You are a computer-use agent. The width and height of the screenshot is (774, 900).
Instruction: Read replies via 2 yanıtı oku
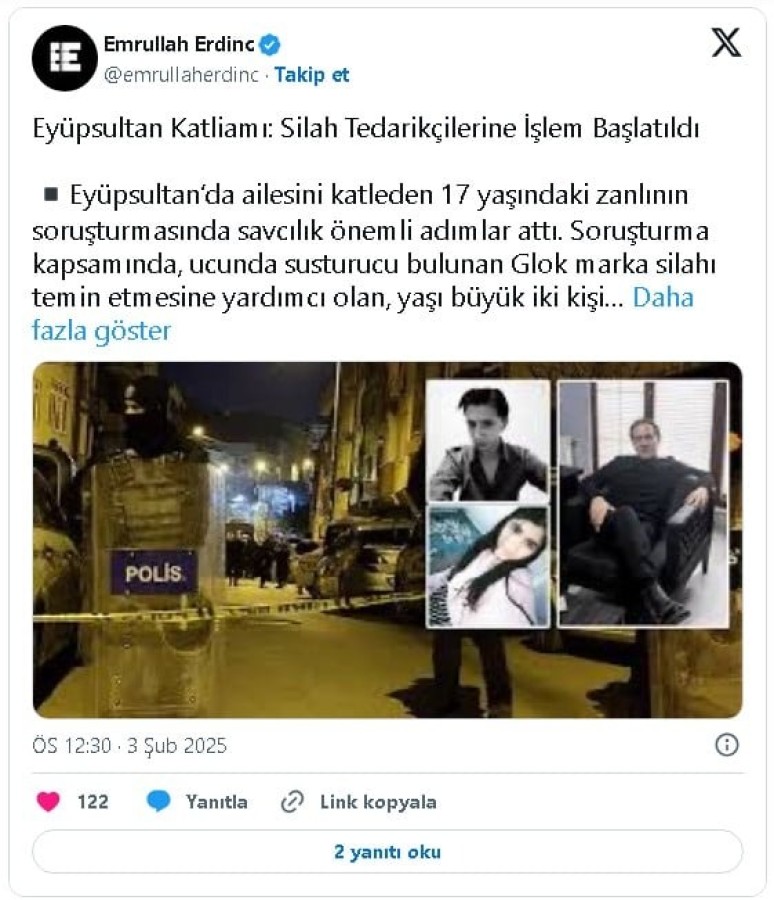coord(387,852)
